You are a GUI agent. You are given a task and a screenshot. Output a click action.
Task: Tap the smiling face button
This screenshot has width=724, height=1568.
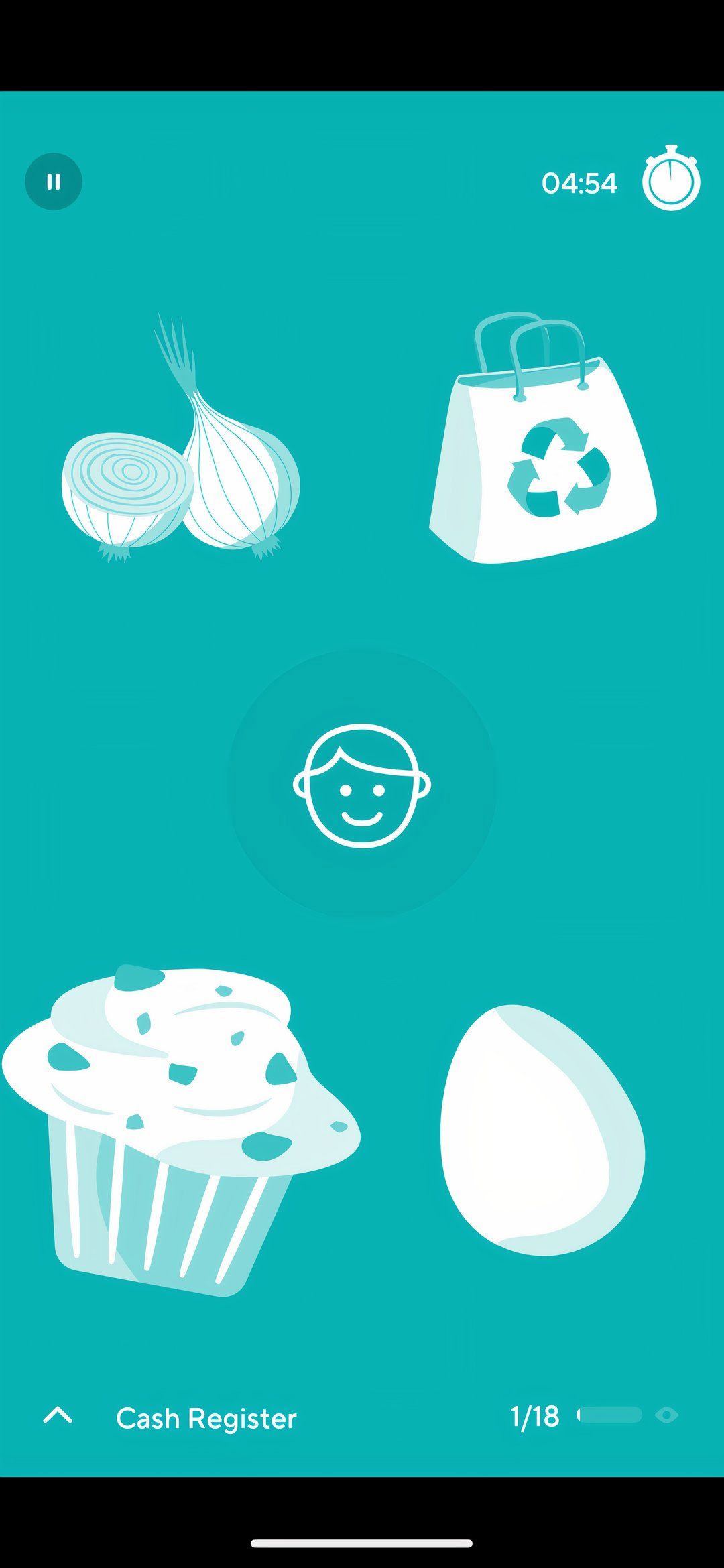coord(362,785)
